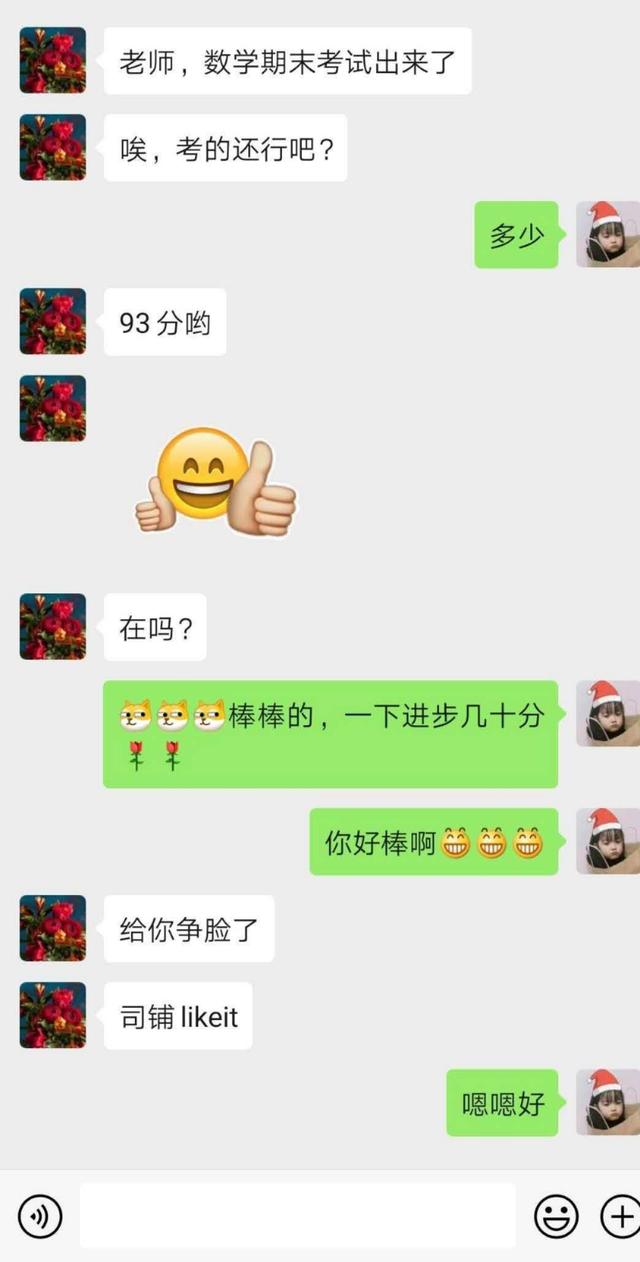Open Santa-hat avatar beside '嗯嗯好' message
This screenshot has width=640, height=1262.
point(608,1102)
